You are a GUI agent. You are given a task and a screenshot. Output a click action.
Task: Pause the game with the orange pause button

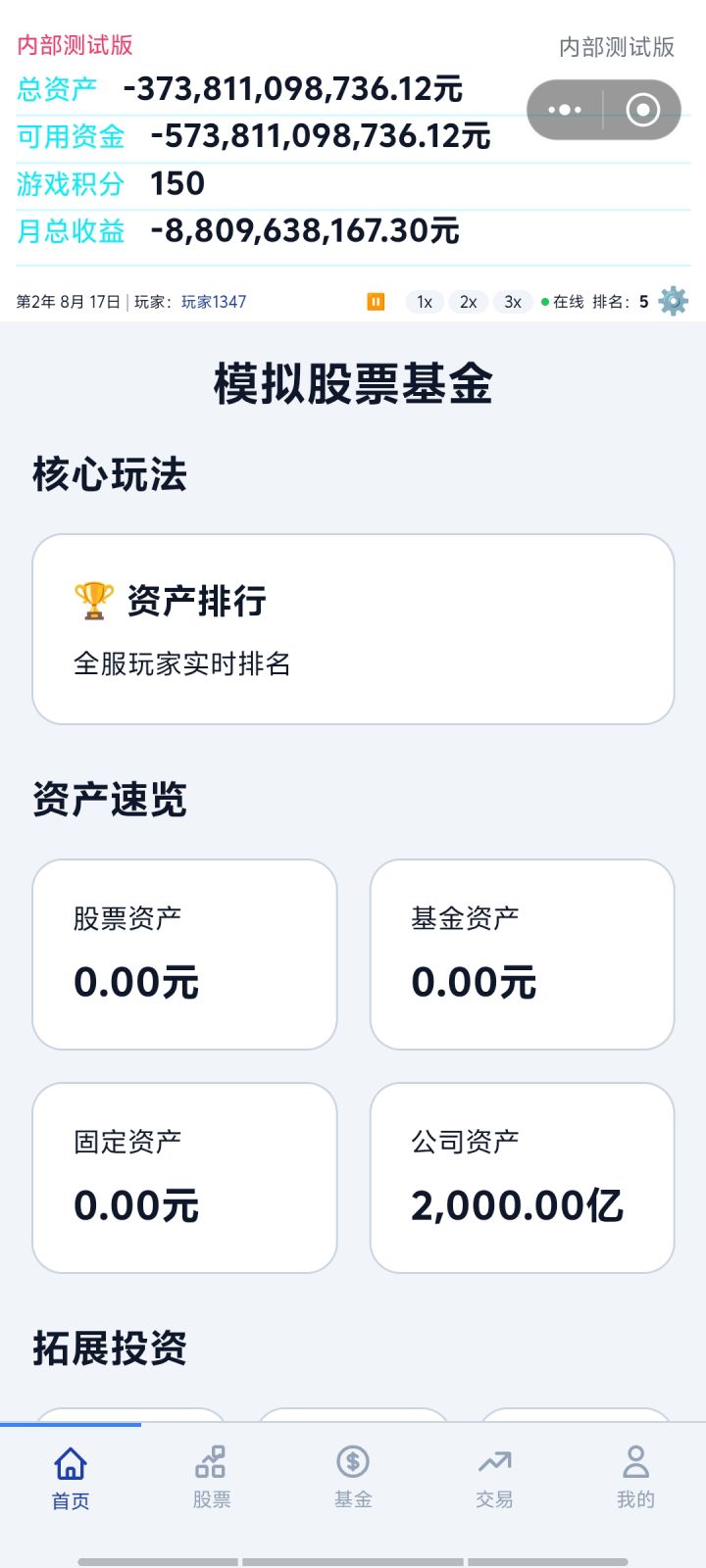[376, 302]
